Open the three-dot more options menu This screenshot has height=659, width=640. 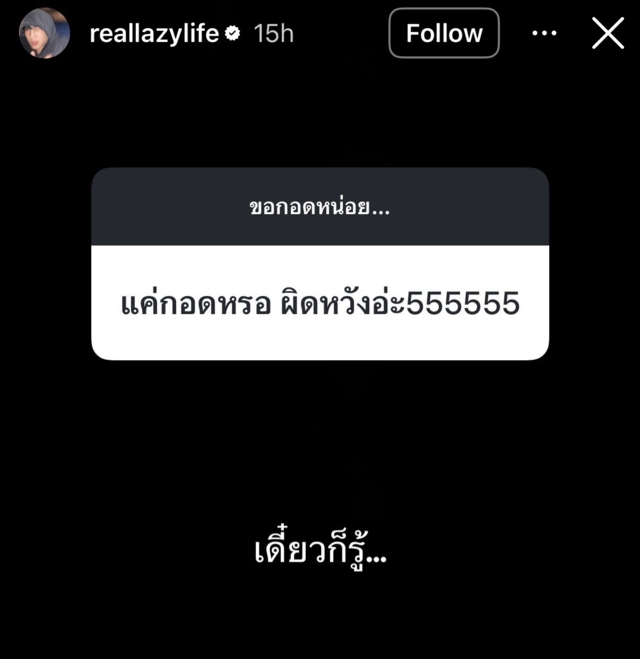click(544, 33)
